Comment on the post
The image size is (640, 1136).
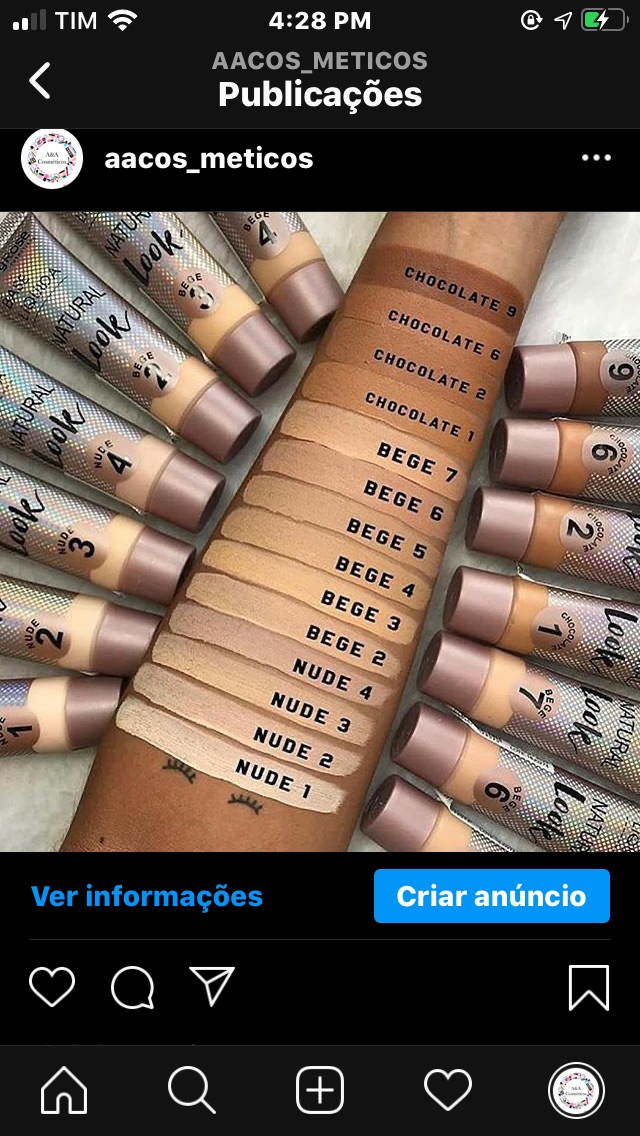pos(133,987)
